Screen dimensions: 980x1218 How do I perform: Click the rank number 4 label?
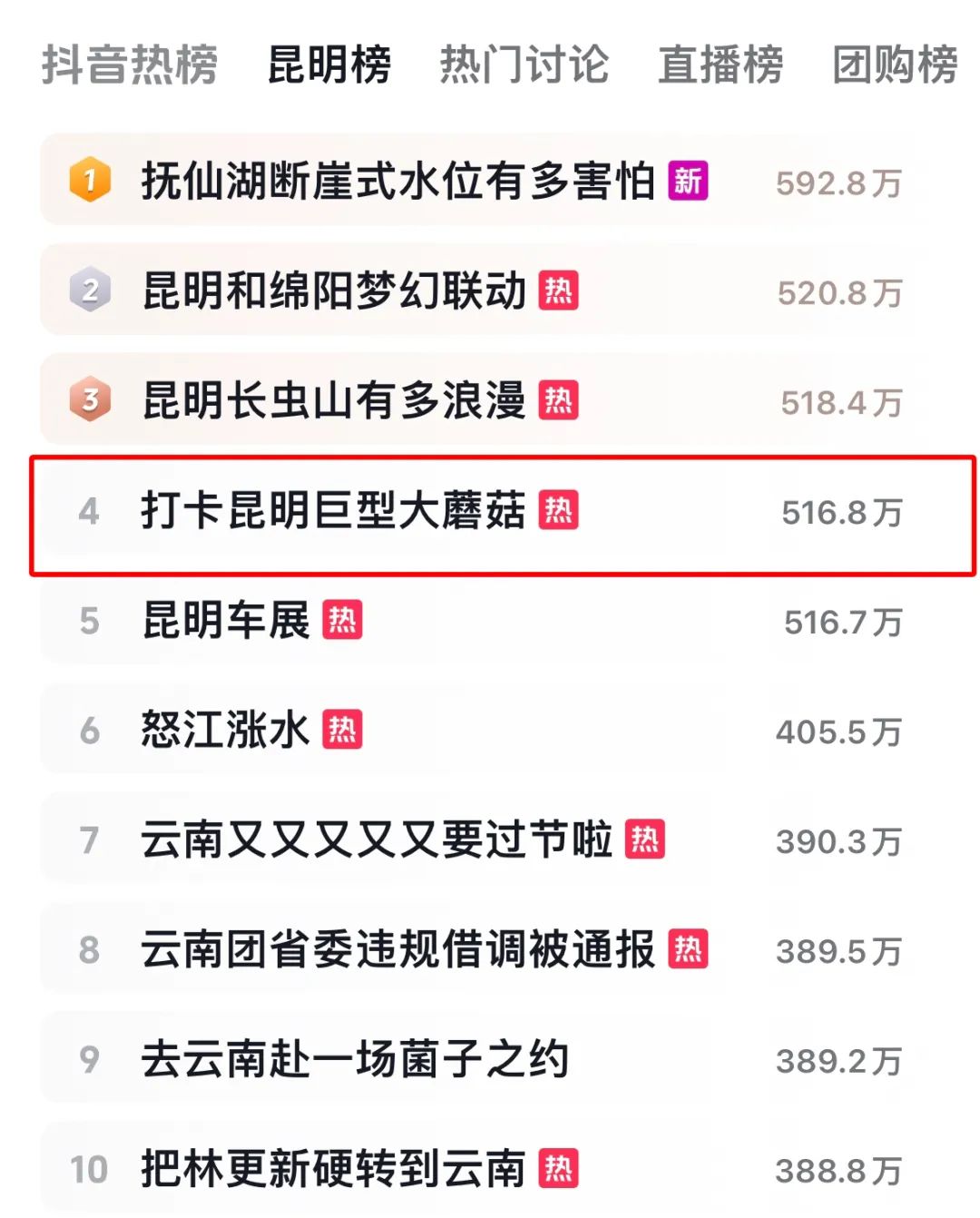point(90,512)
